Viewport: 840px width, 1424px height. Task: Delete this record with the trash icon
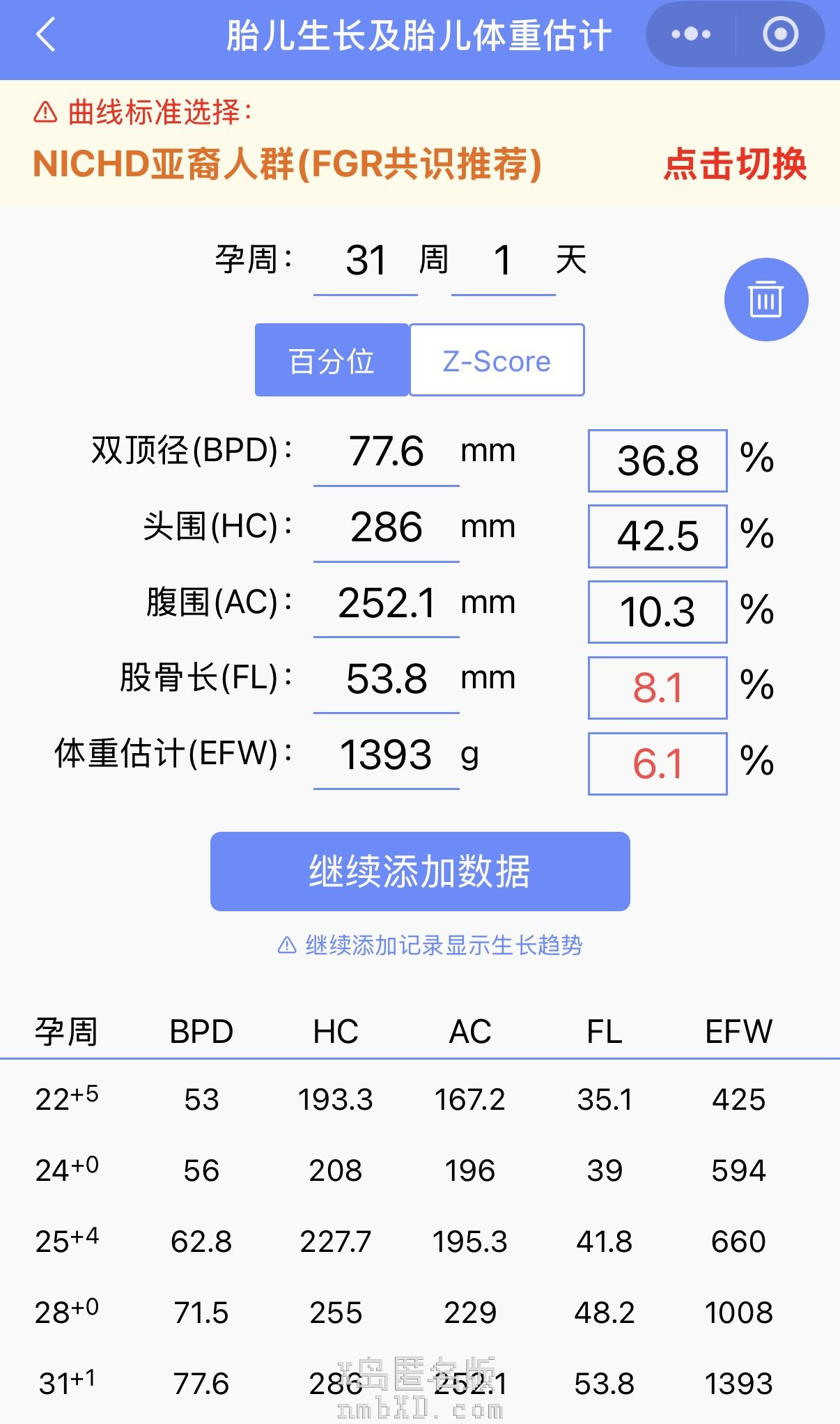point(765,300)
